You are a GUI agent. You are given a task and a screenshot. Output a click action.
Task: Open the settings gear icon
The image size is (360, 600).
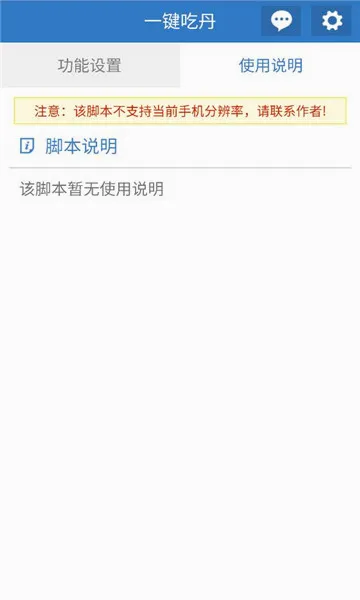(x=331, y=21)
